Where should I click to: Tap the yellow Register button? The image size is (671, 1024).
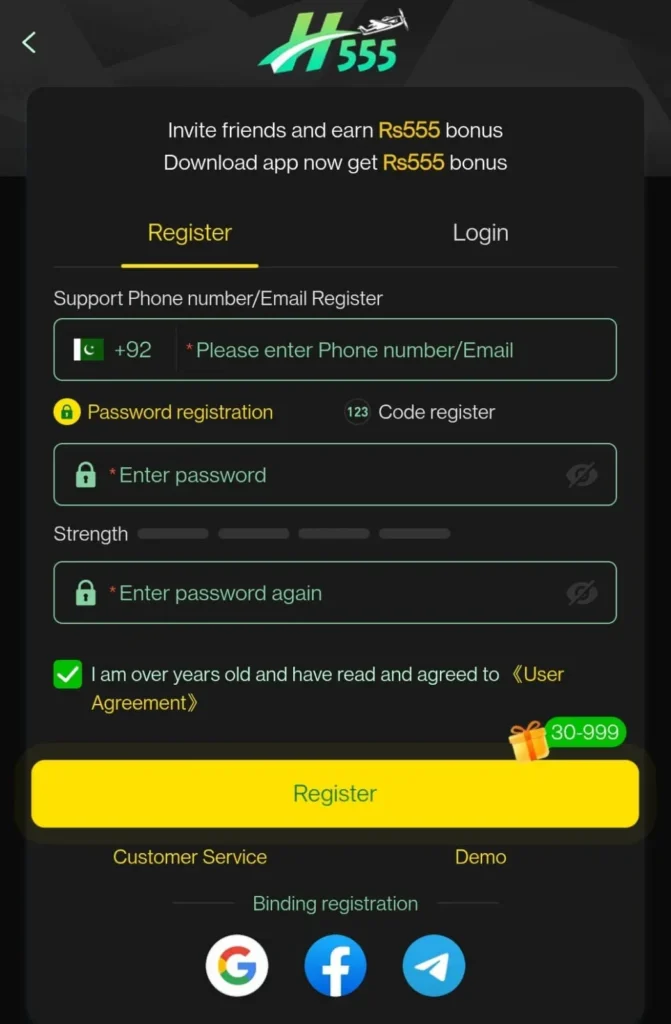(x=335, y=794)
